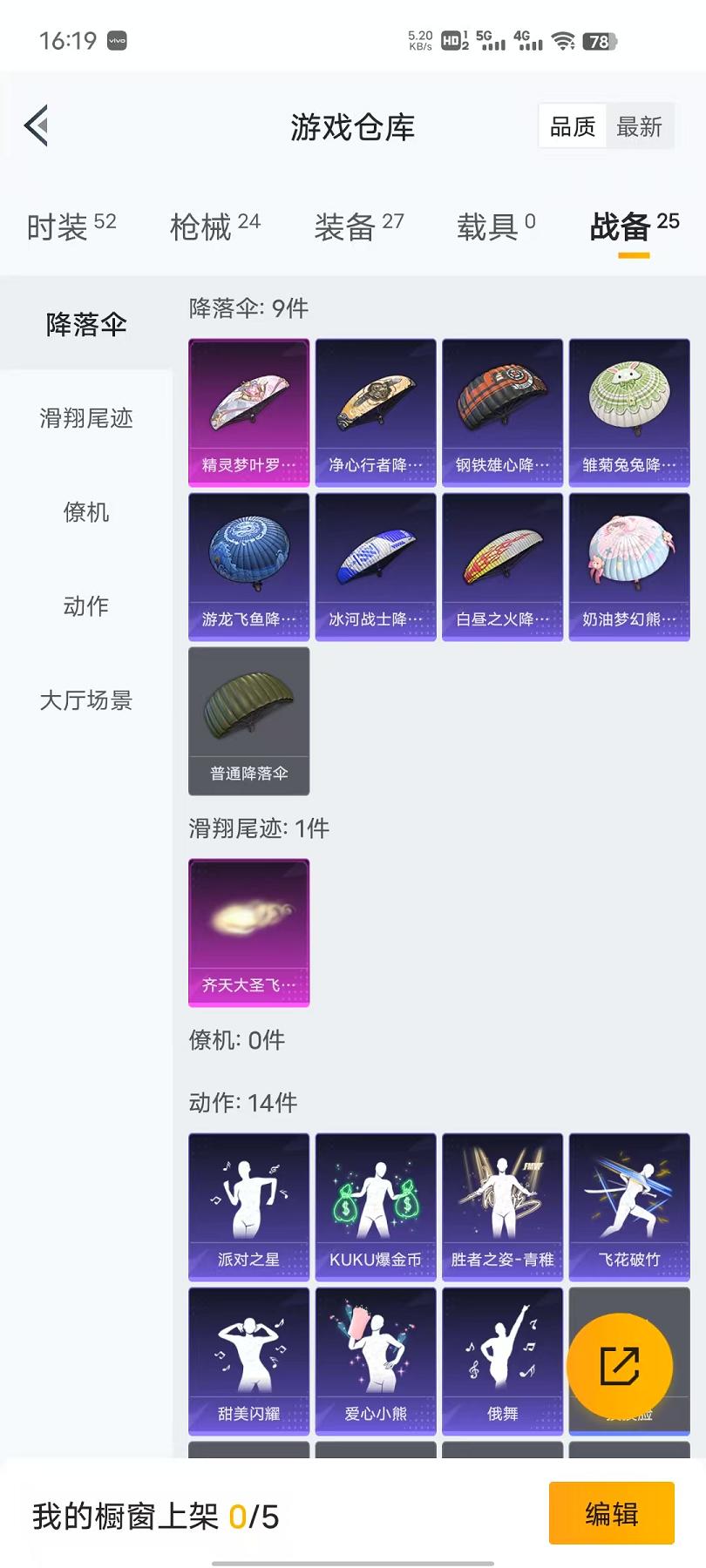Open the 载具 tab
This screenshot has height=1568, width=706.
pyautogui.click(x=495, y=226)
